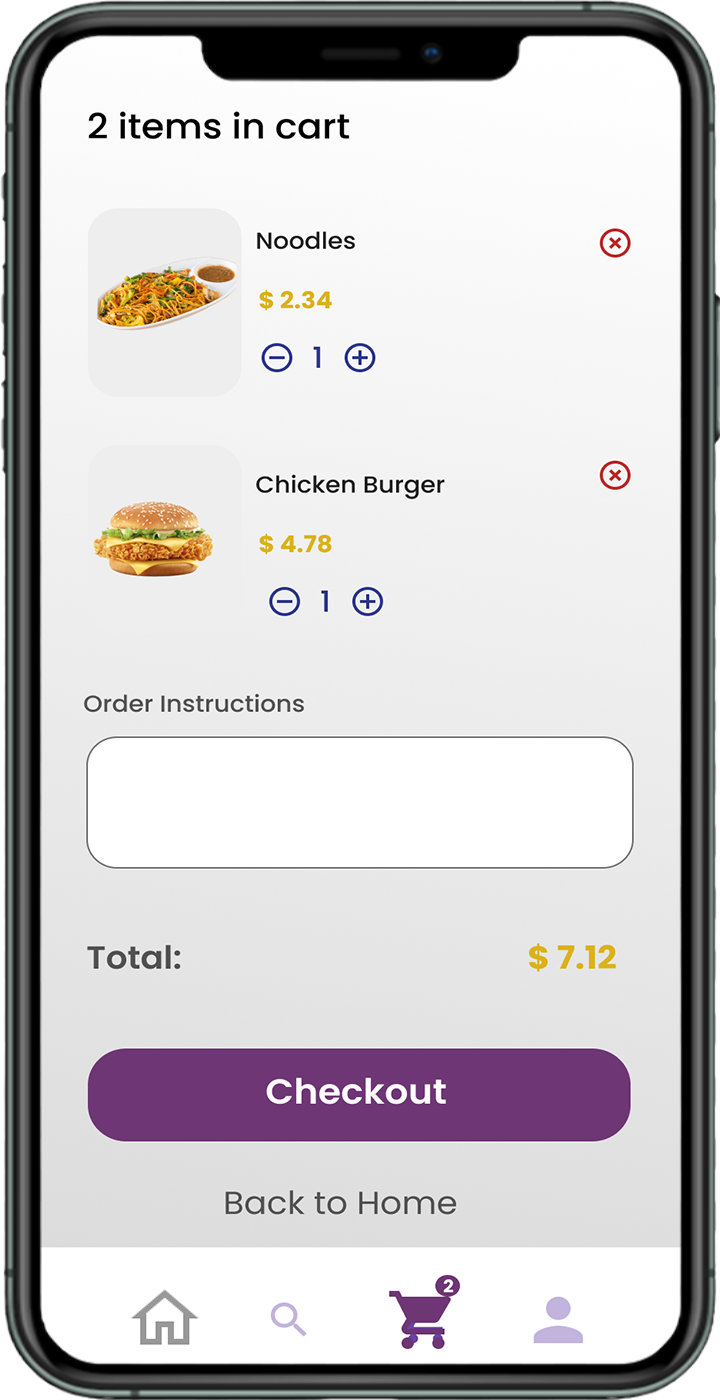720x1400 pixels.
Task: Open the cart tab with badge
Action: tap(420, 1317)
